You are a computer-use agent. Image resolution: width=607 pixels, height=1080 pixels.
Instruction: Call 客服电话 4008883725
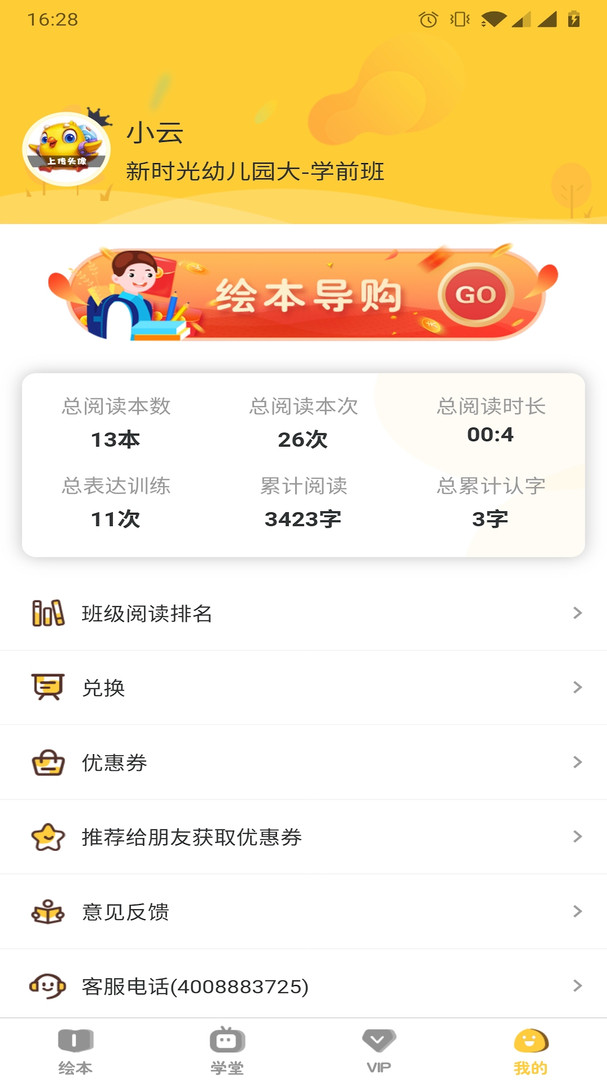pos(303,985)
